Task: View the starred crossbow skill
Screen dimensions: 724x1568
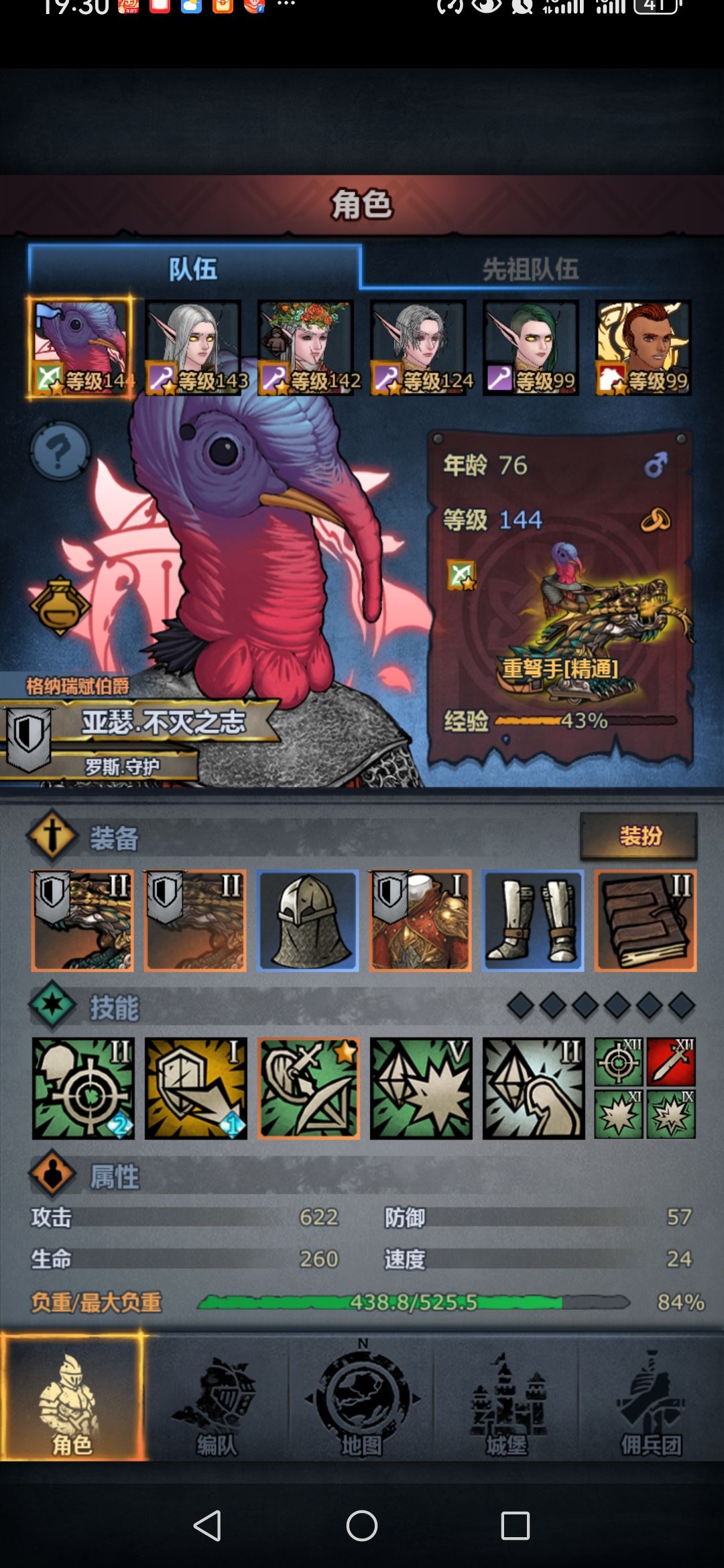Action: pos(308,1088)
